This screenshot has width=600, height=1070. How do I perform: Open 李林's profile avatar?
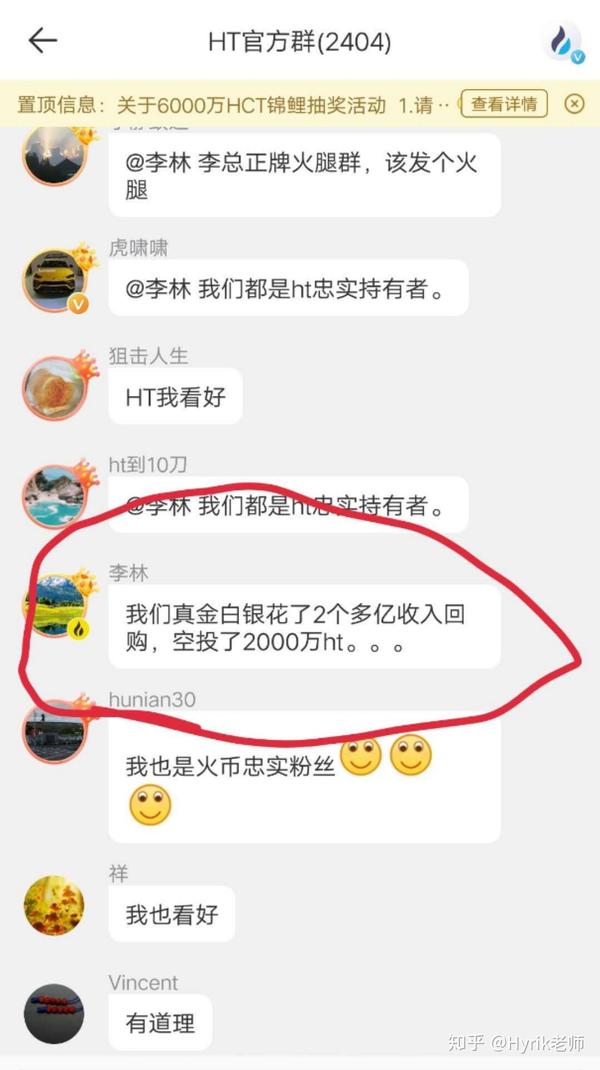53,606
